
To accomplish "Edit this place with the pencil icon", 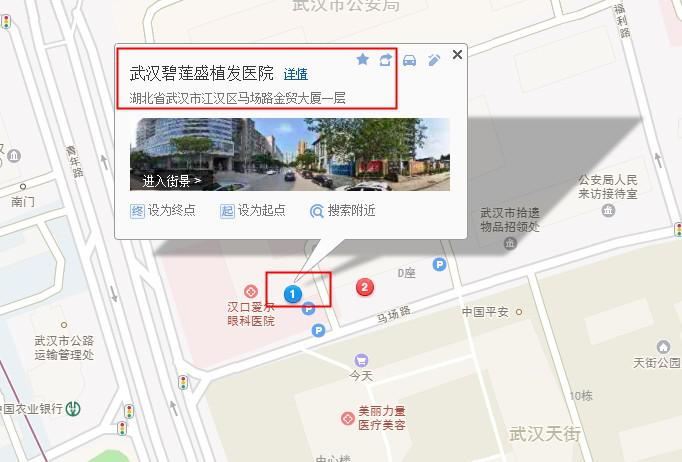I will point(434,60).
